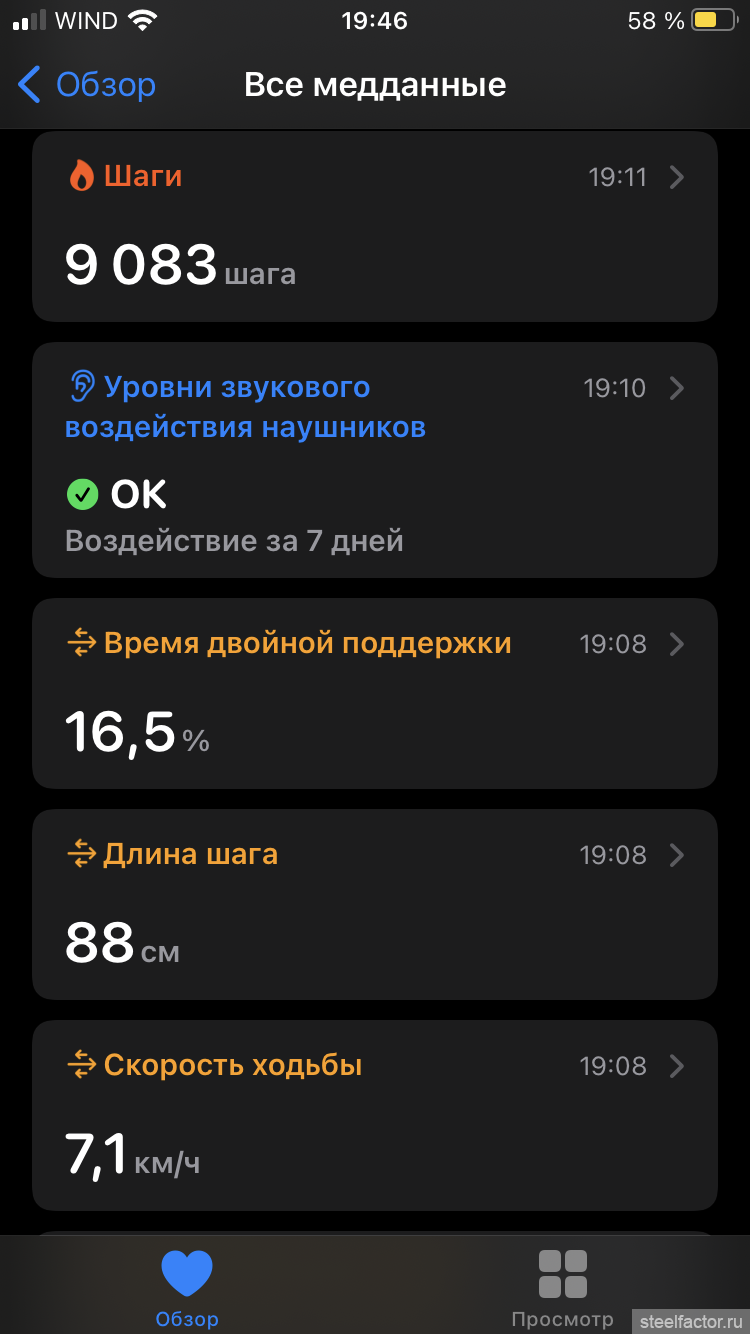Open the Шаги card
The image size is (750, 1334).
coord(375,227)
